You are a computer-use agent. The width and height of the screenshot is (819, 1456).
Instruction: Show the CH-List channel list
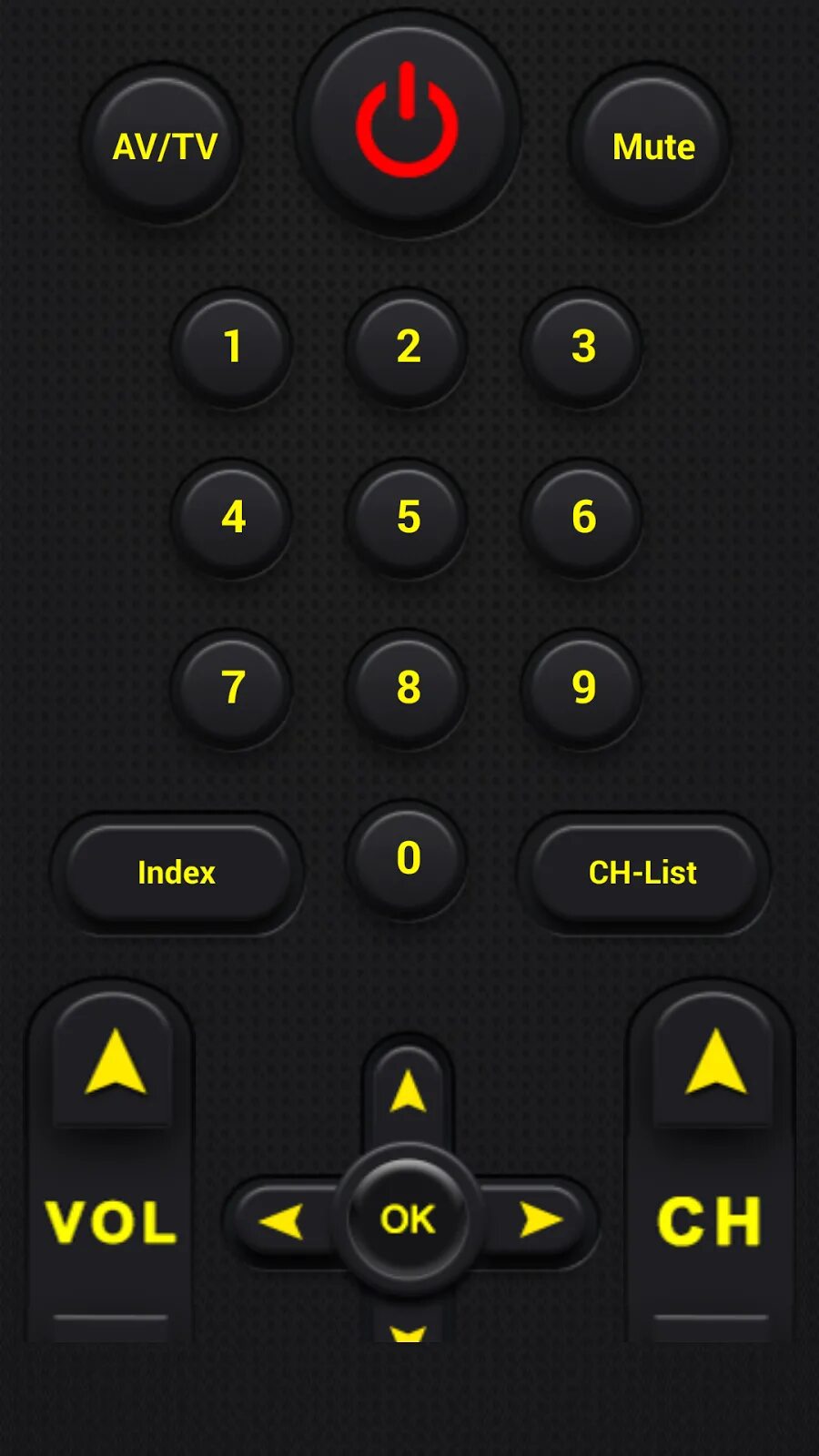642,872
